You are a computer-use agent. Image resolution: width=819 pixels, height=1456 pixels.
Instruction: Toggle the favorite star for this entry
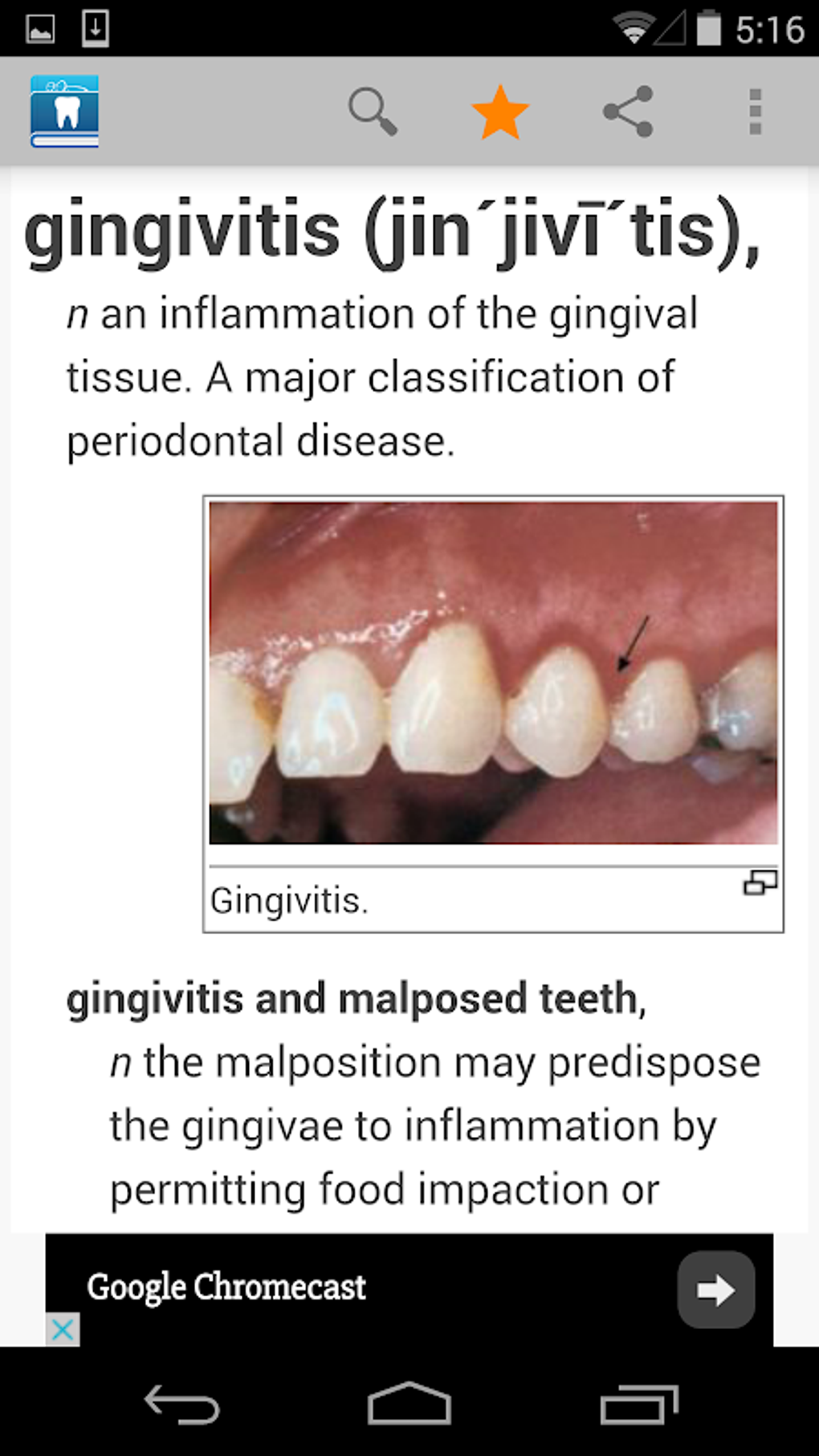tap(500, 111)
